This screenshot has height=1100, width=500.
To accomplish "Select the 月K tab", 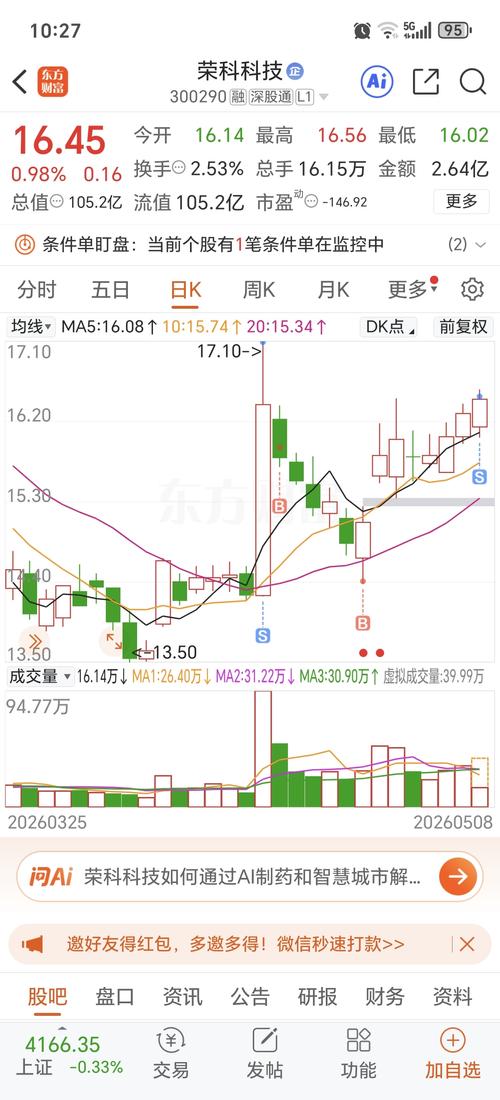I will 333,289.
